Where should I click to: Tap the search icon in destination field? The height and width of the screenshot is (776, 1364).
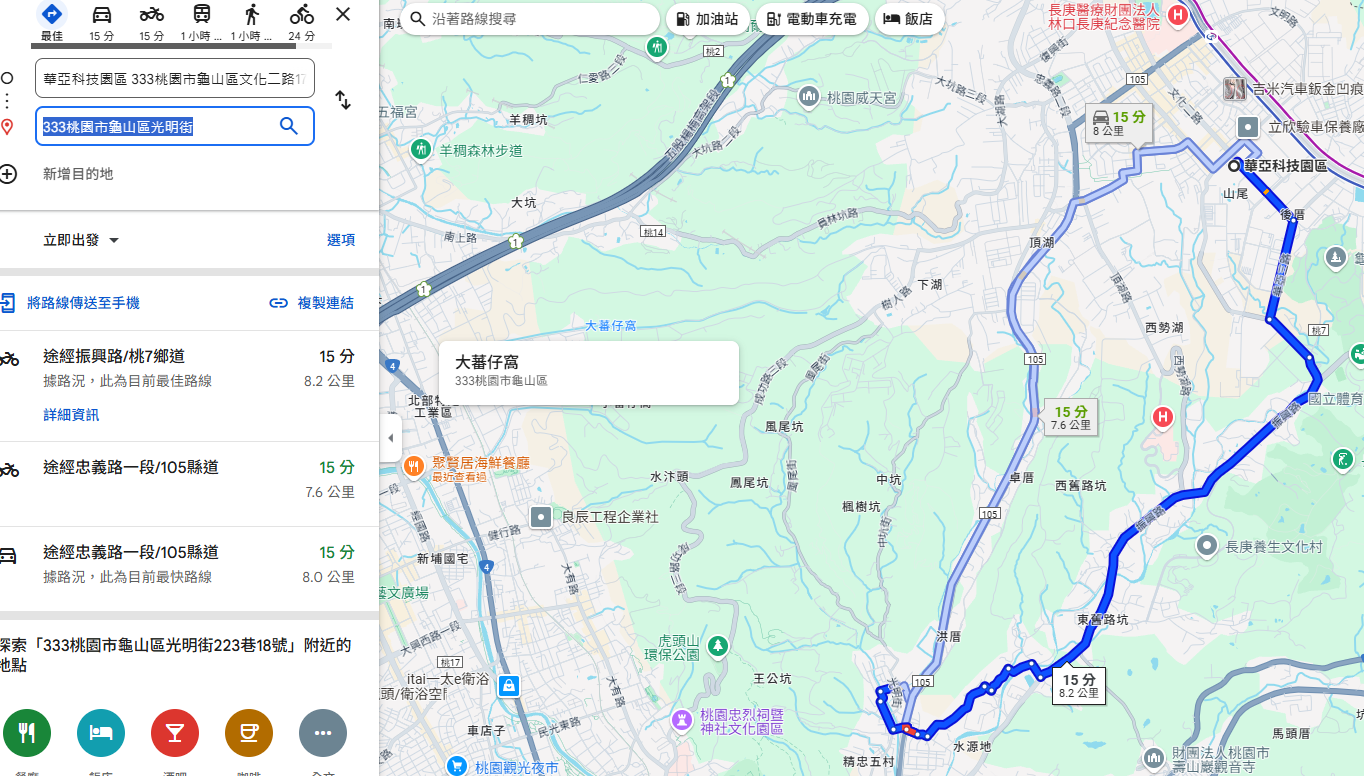tap(289, 126)
